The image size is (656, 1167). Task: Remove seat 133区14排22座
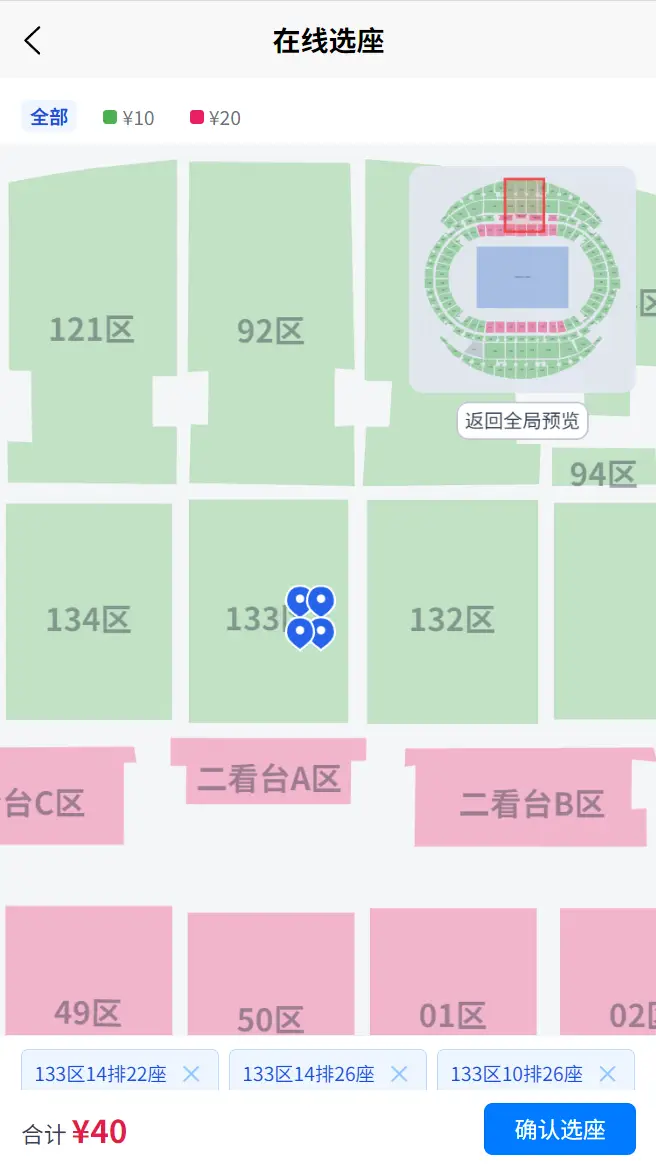click(191, 1073)
